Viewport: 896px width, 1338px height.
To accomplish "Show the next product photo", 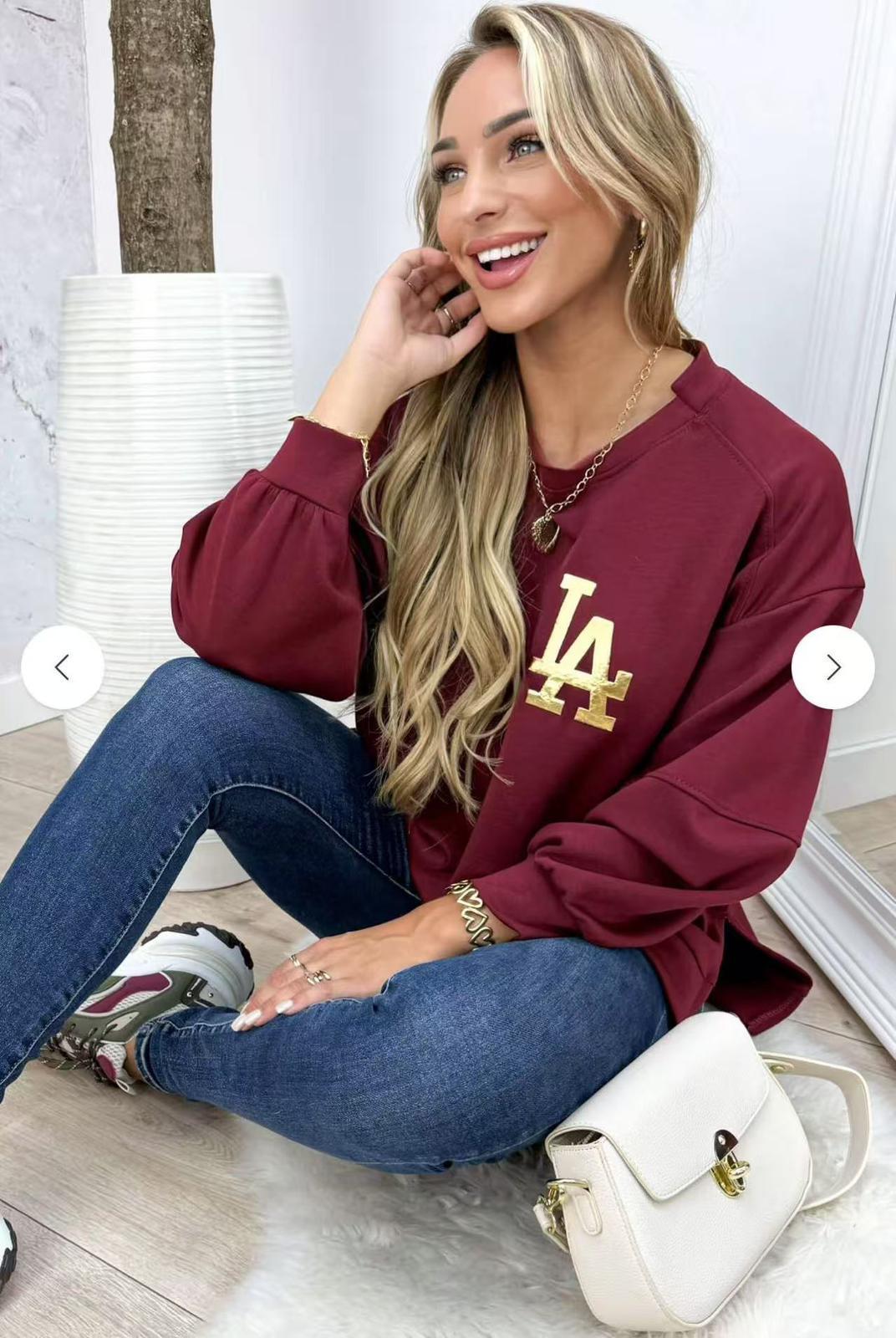I will (x=832, y=667).
